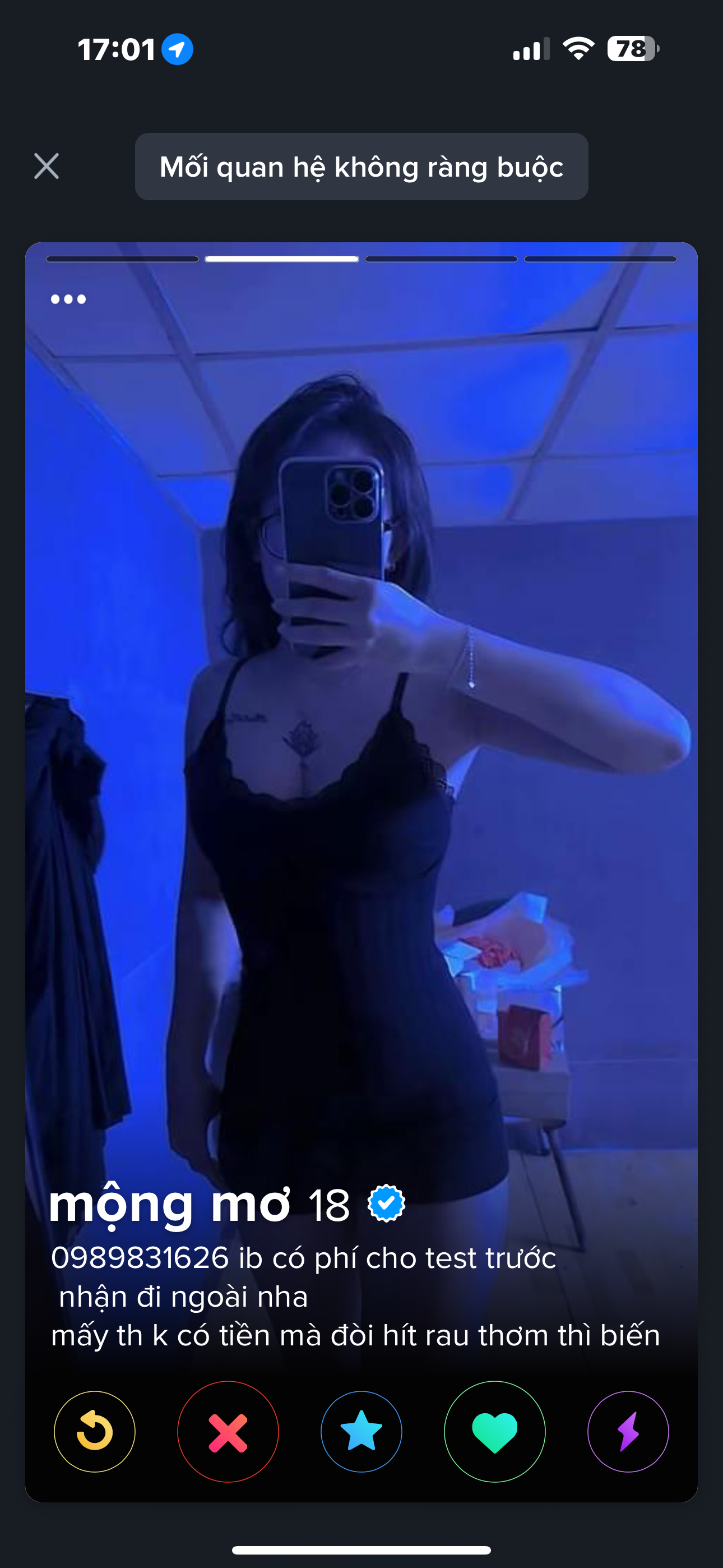Open the three-dot options menu on the profile card
The width and height of the screenshot is (723, 1568).
[x=68, y=299]
